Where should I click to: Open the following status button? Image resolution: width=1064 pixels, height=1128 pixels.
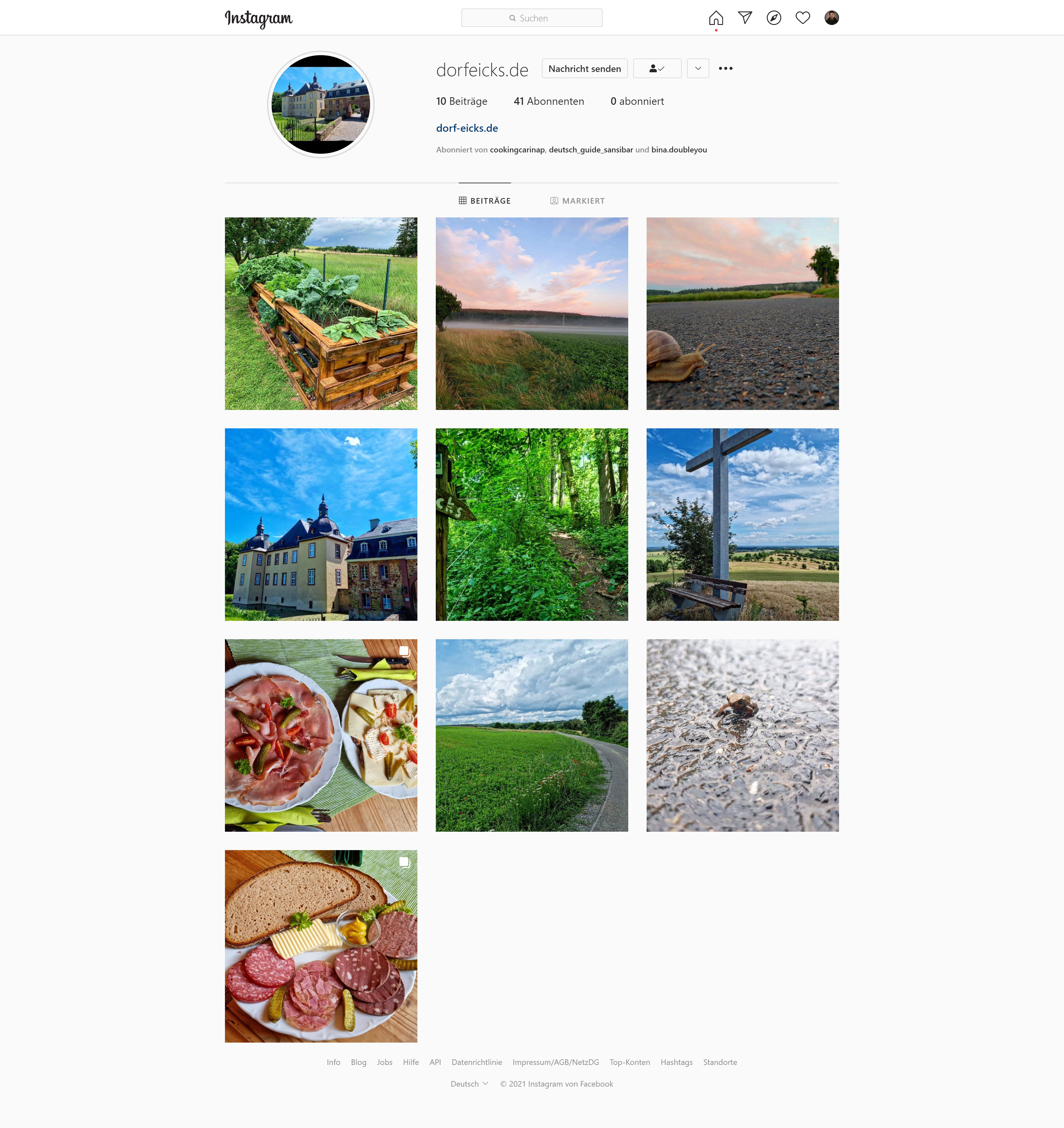[657, 69]
